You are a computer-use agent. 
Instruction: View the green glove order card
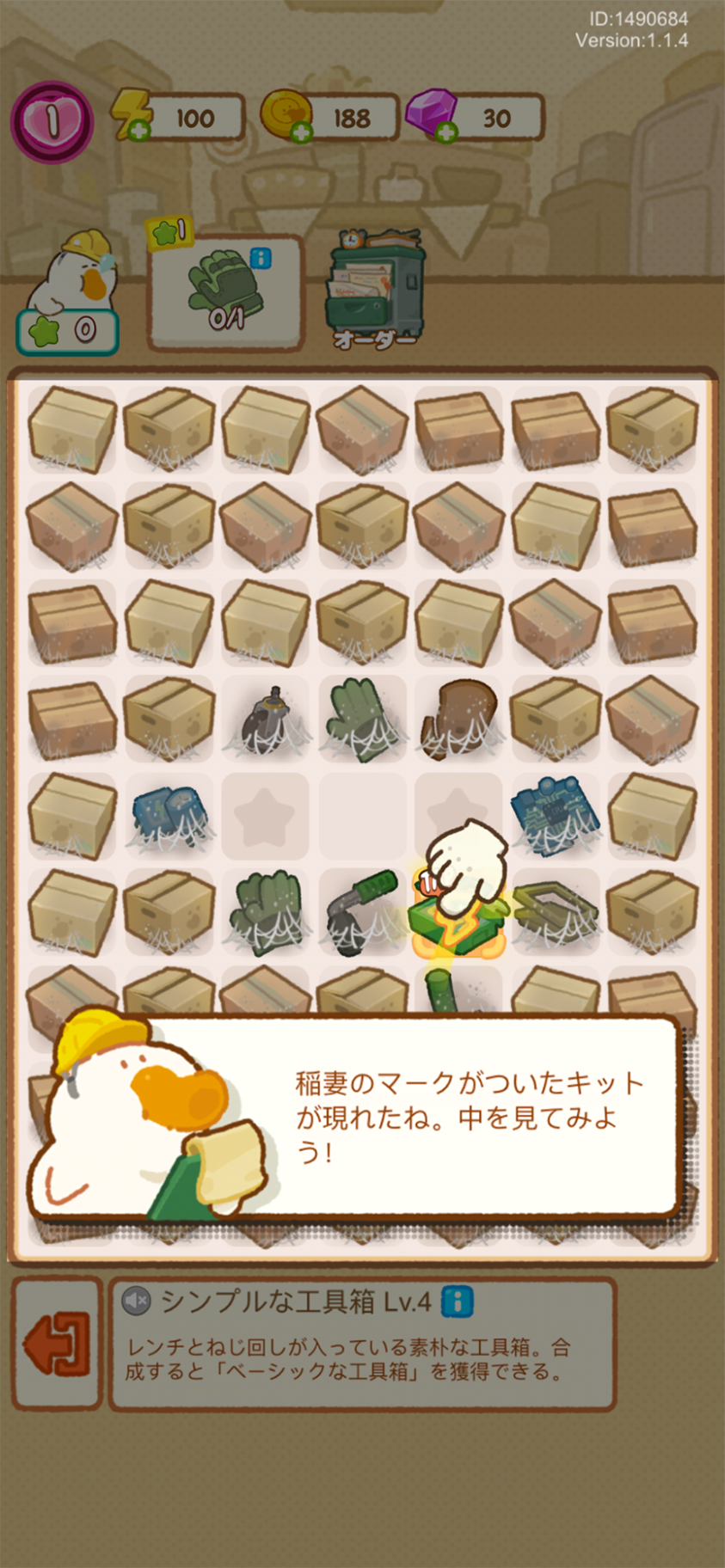(x=225, y=294)
